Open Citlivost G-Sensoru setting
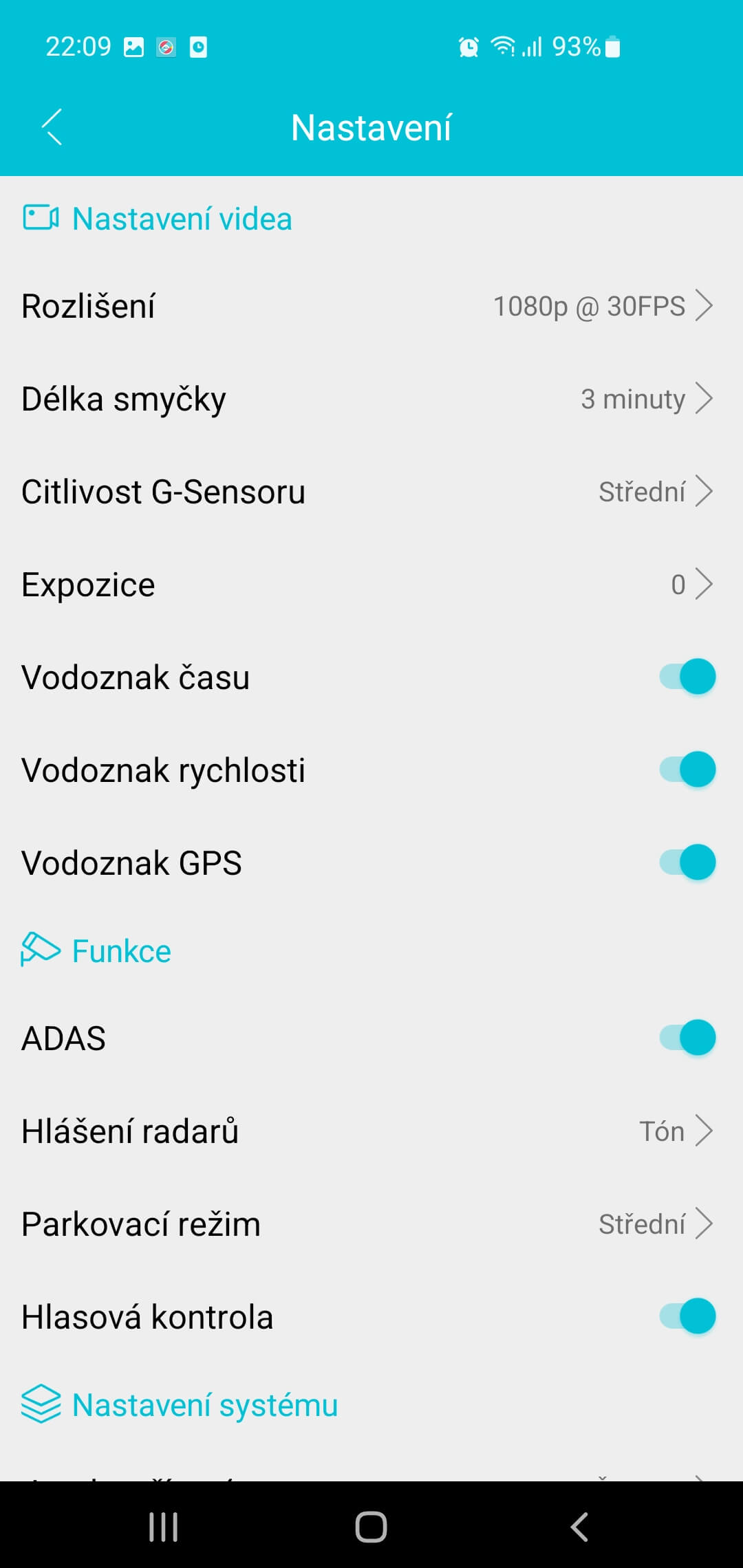 click(371, 492)
